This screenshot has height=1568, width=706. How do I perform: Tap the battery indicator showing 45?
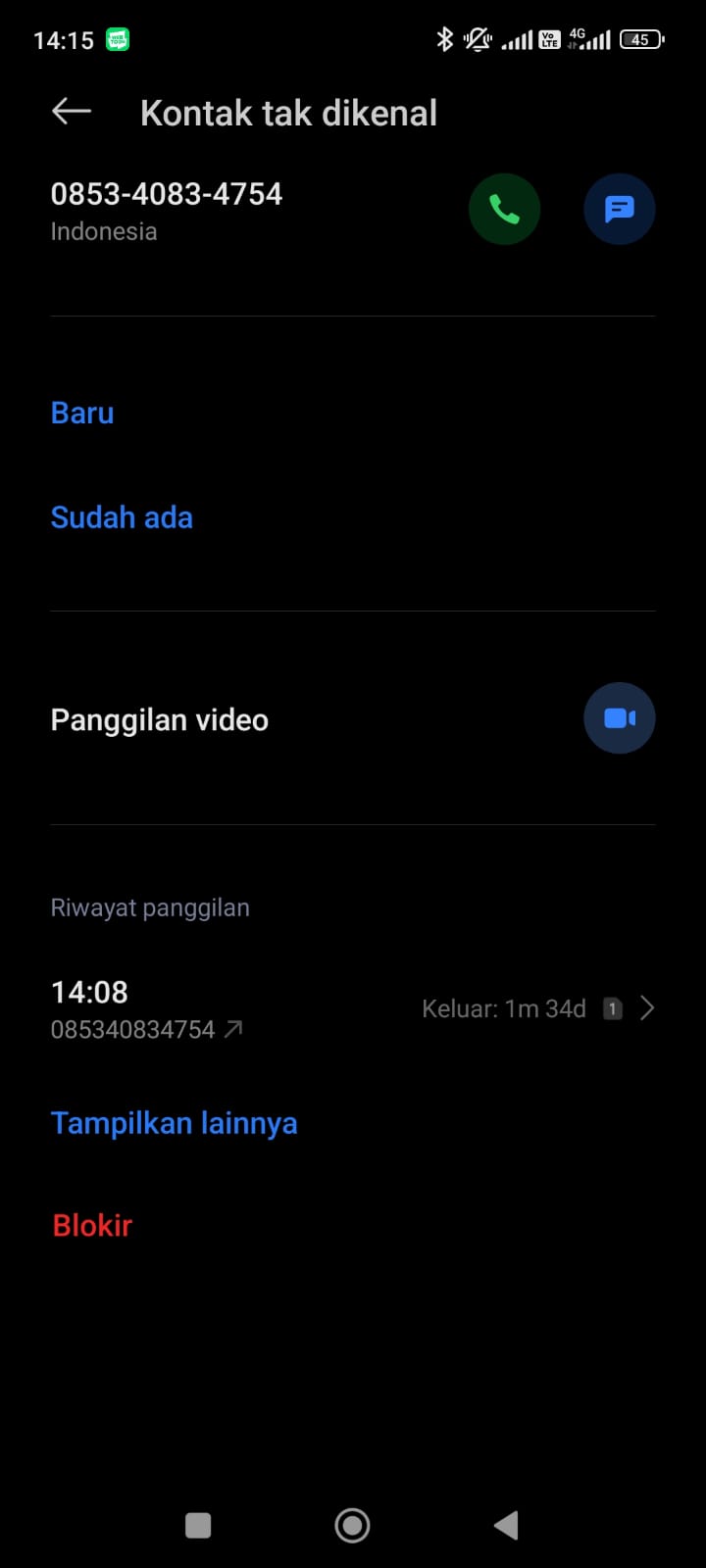tap(641, 39)
